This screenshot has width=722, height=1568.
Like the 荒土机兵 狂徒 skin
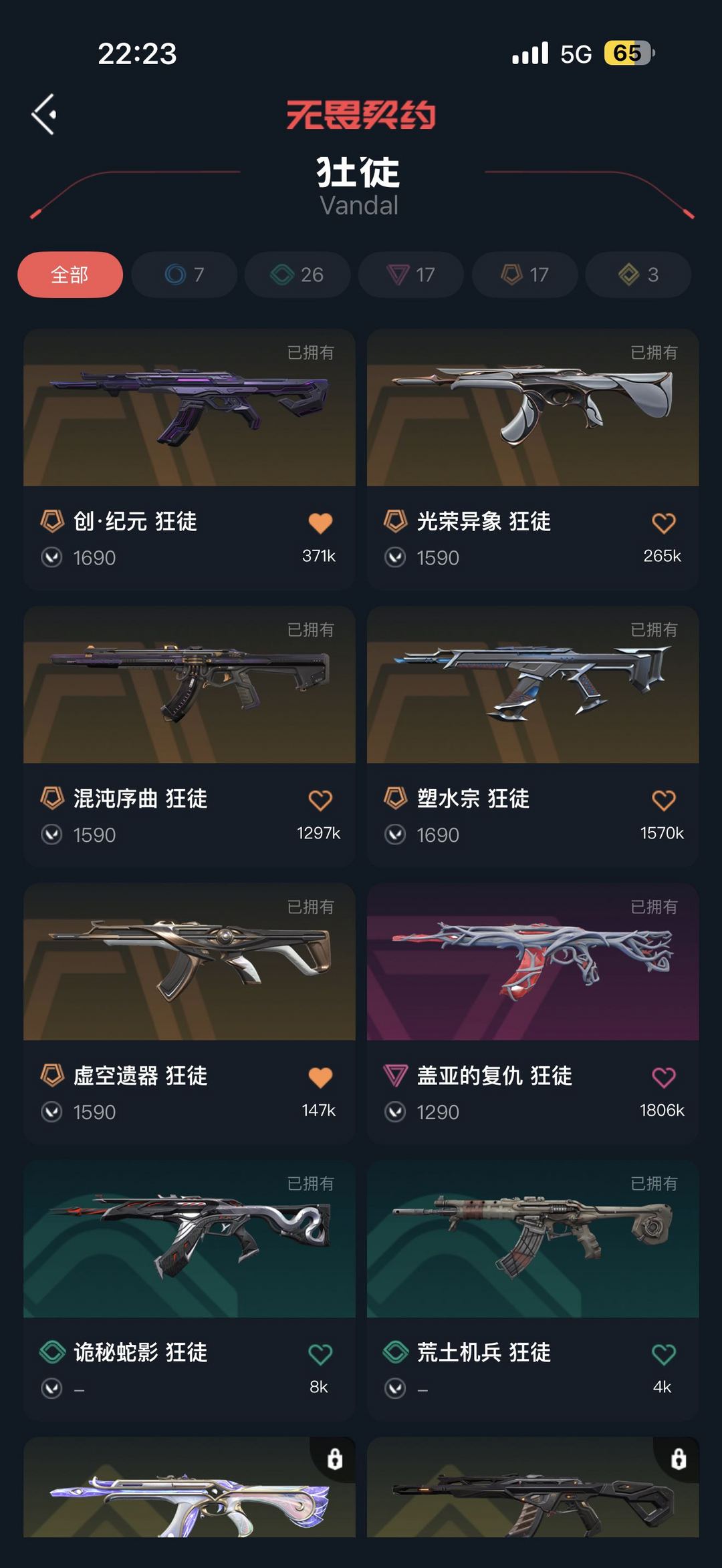(663, 1355)
